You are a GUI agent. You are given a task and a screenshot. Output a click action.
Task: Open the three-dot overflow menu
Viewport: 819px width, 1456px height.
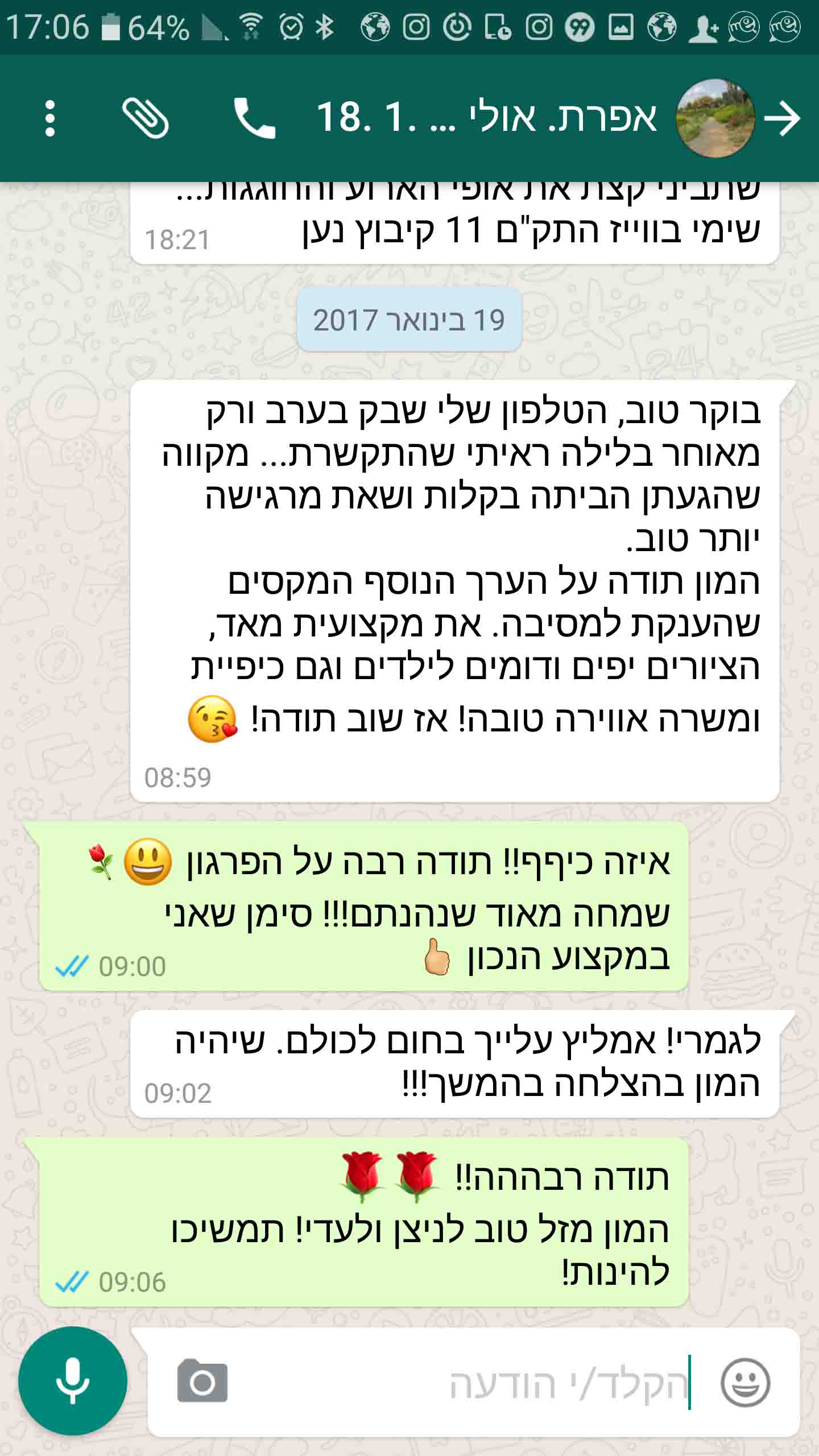tap(50, 118)
